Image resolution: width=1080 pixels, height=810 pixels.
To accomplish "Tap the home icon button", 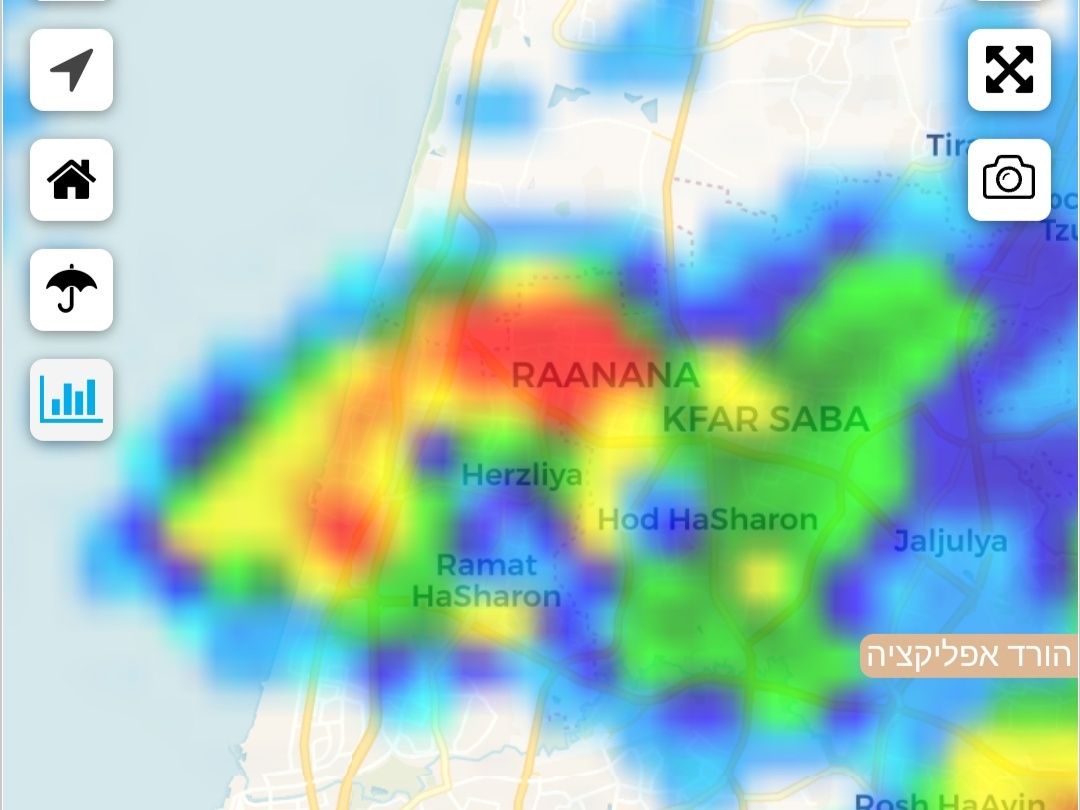I will coord(71,180).
